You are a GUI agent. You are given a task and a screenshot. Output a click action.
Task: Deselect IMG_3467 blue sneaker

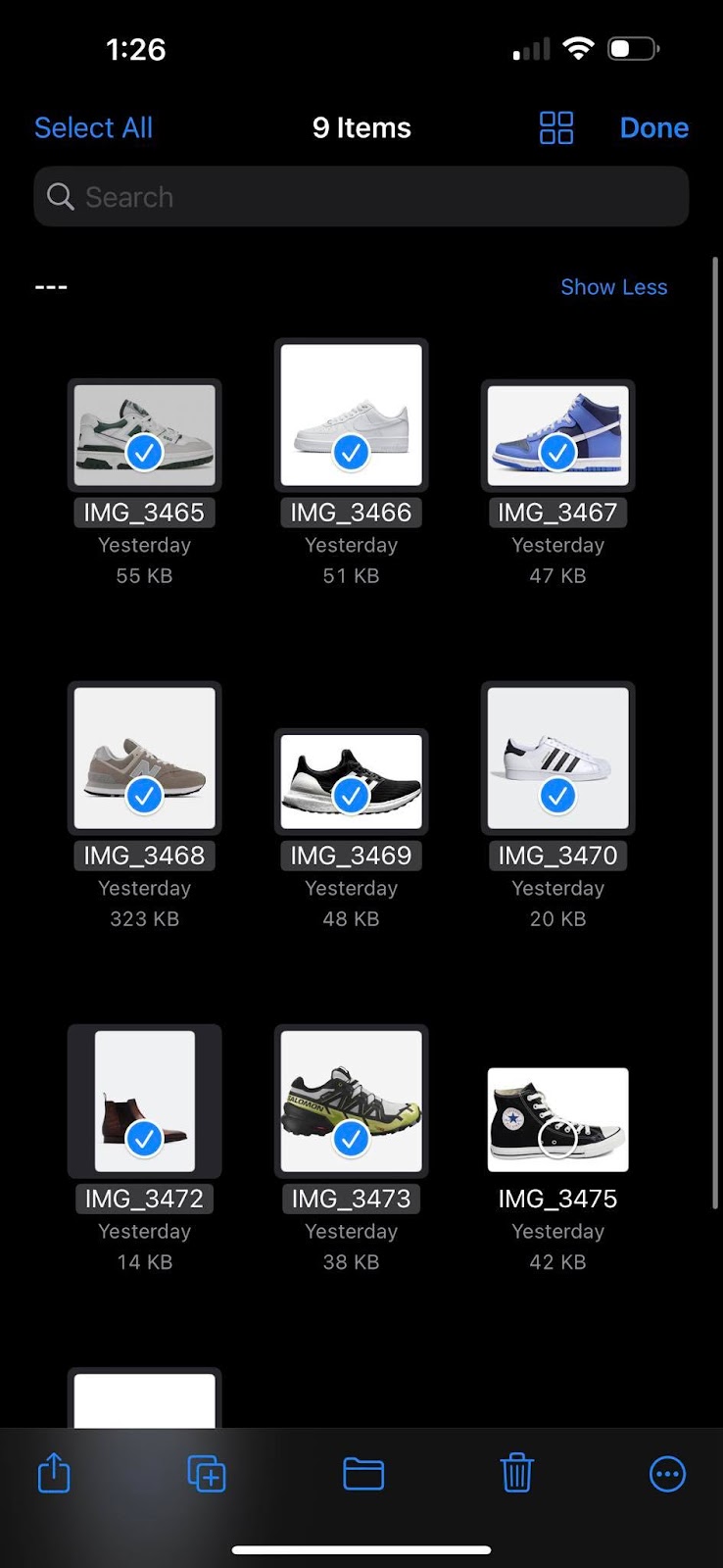[557, 435]
